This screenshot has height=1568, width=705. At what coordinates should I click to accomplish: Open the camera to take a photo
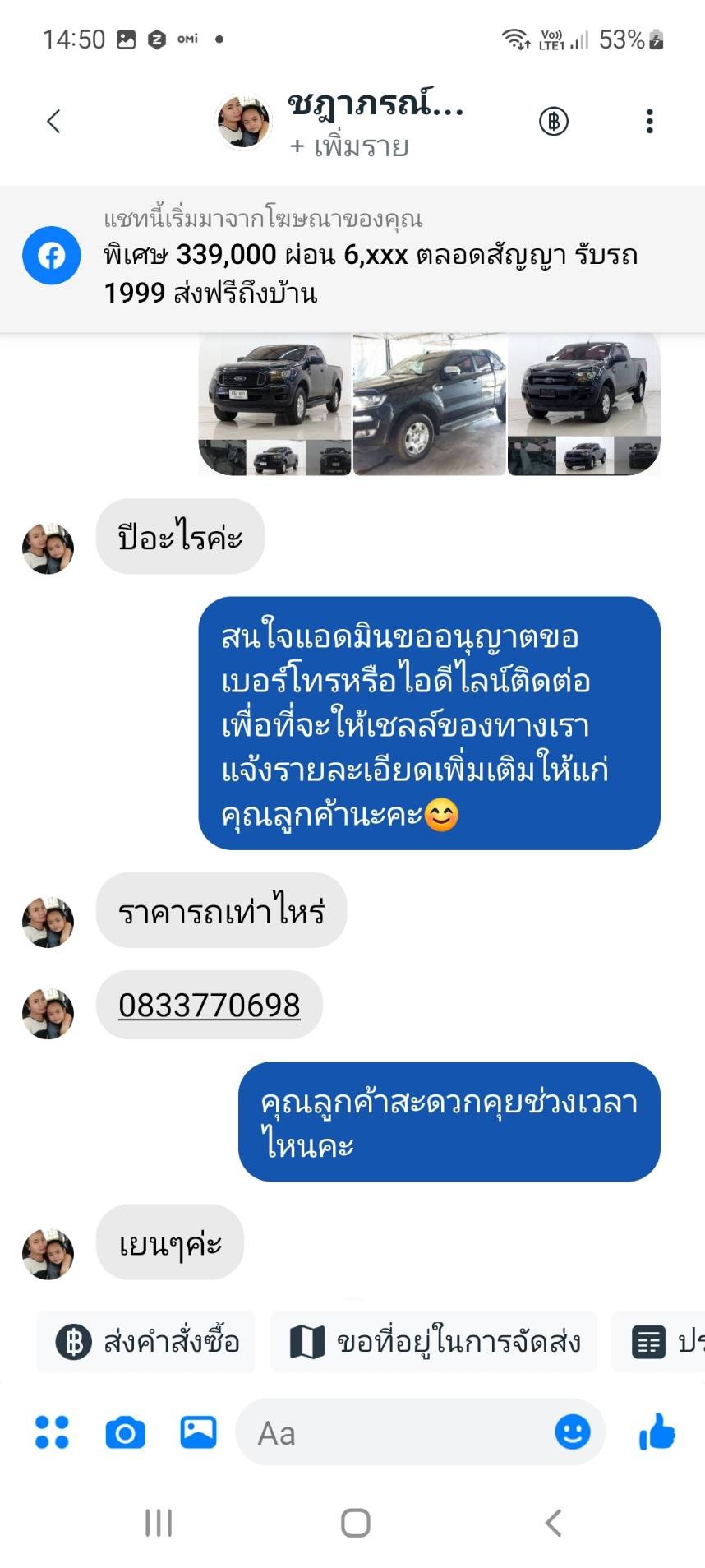[x=125, y=1432]
